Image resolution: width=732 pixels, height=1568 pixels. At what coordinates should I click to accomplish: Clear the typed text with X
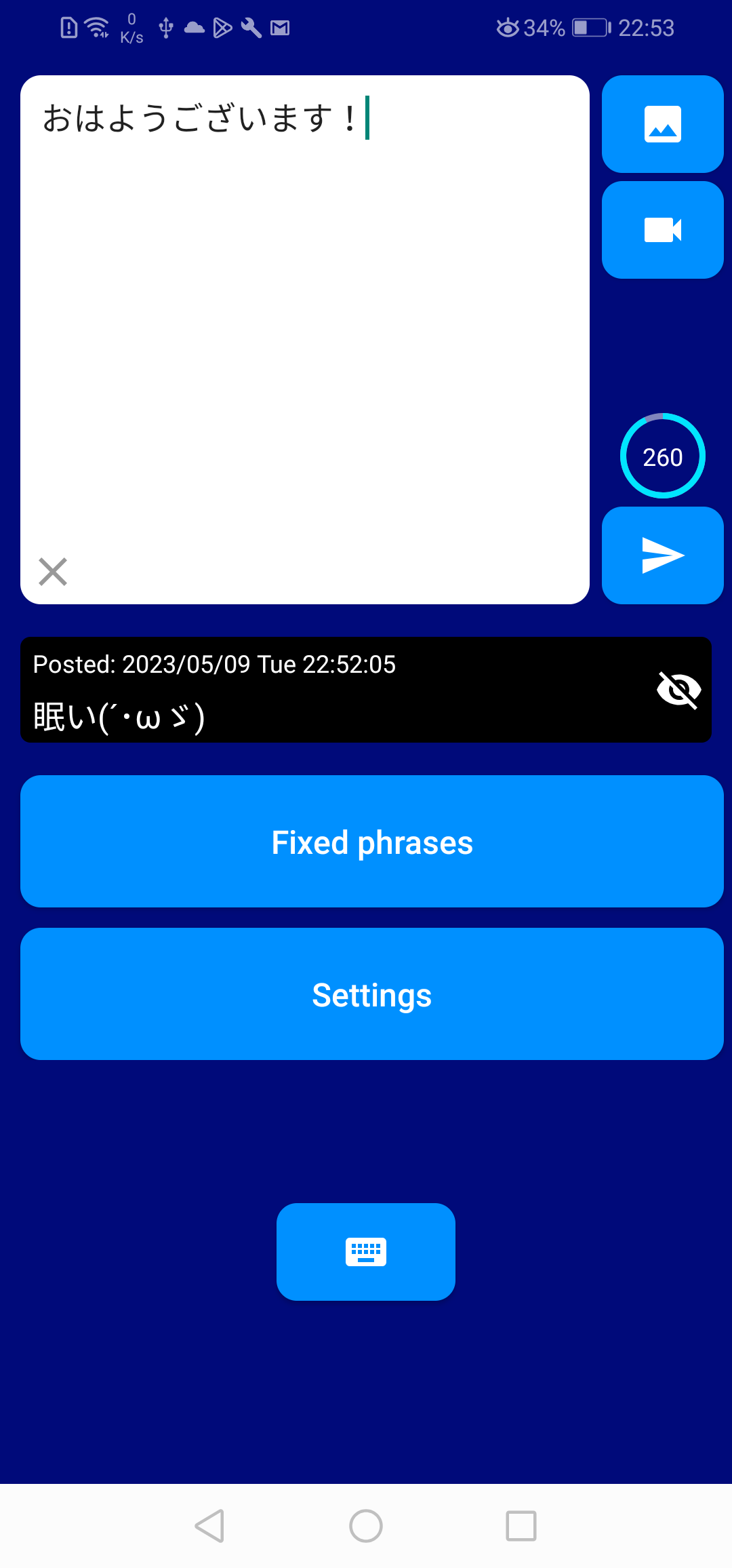(x=53, y=572)
